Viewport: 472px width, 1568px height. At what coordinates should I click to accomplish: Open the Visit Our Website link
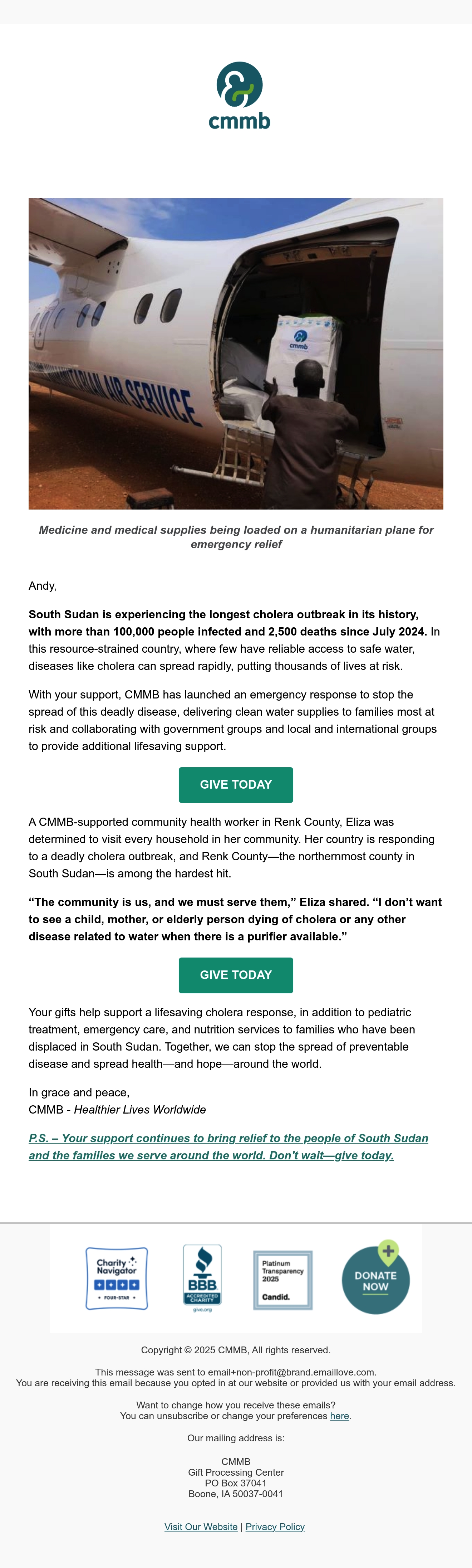pyautogui.click(x=201, y=1526)
